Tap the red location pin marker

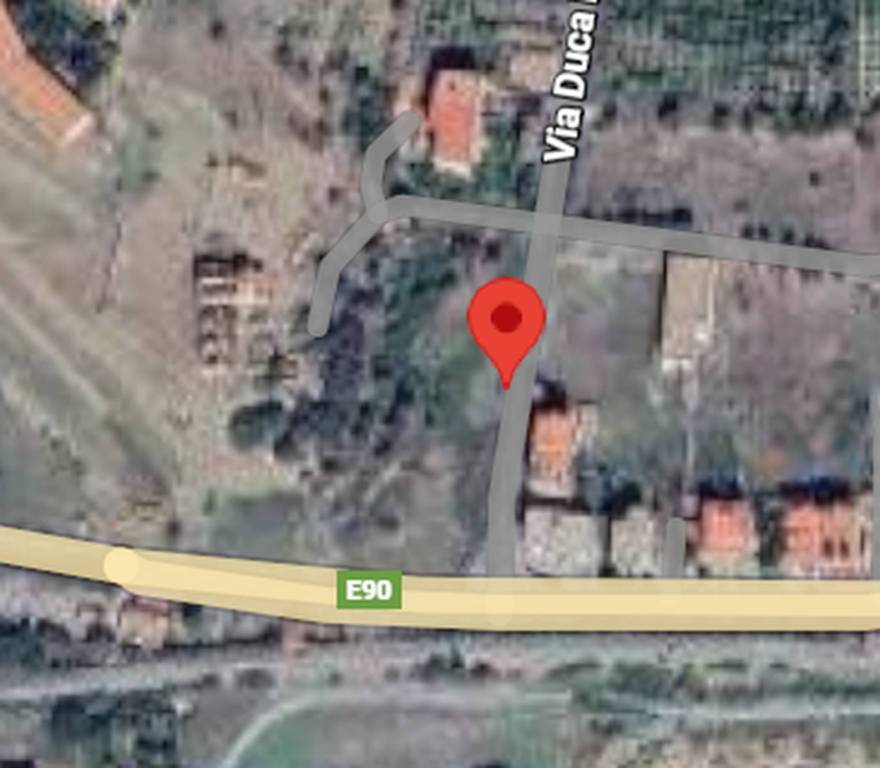(507, 323)
